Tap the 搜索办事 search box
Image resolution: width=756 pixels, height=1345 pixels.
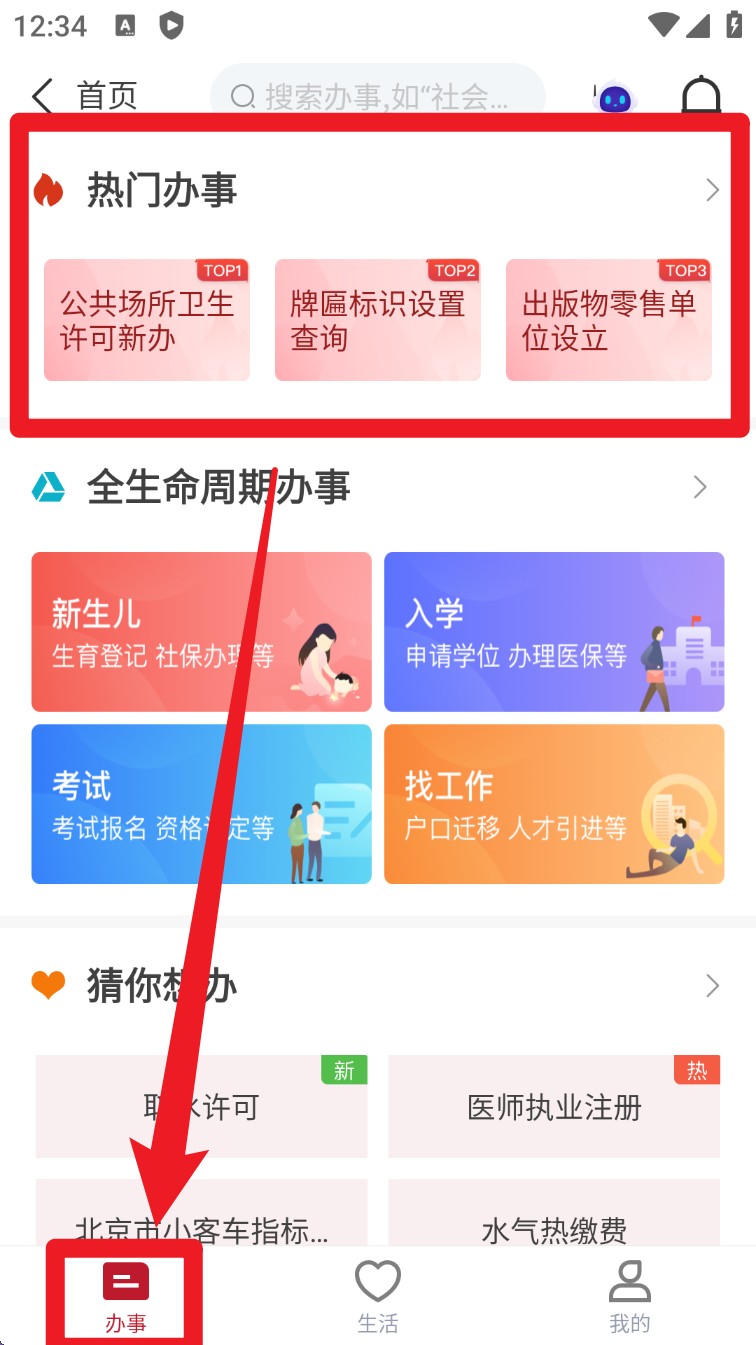coord(378,96)
